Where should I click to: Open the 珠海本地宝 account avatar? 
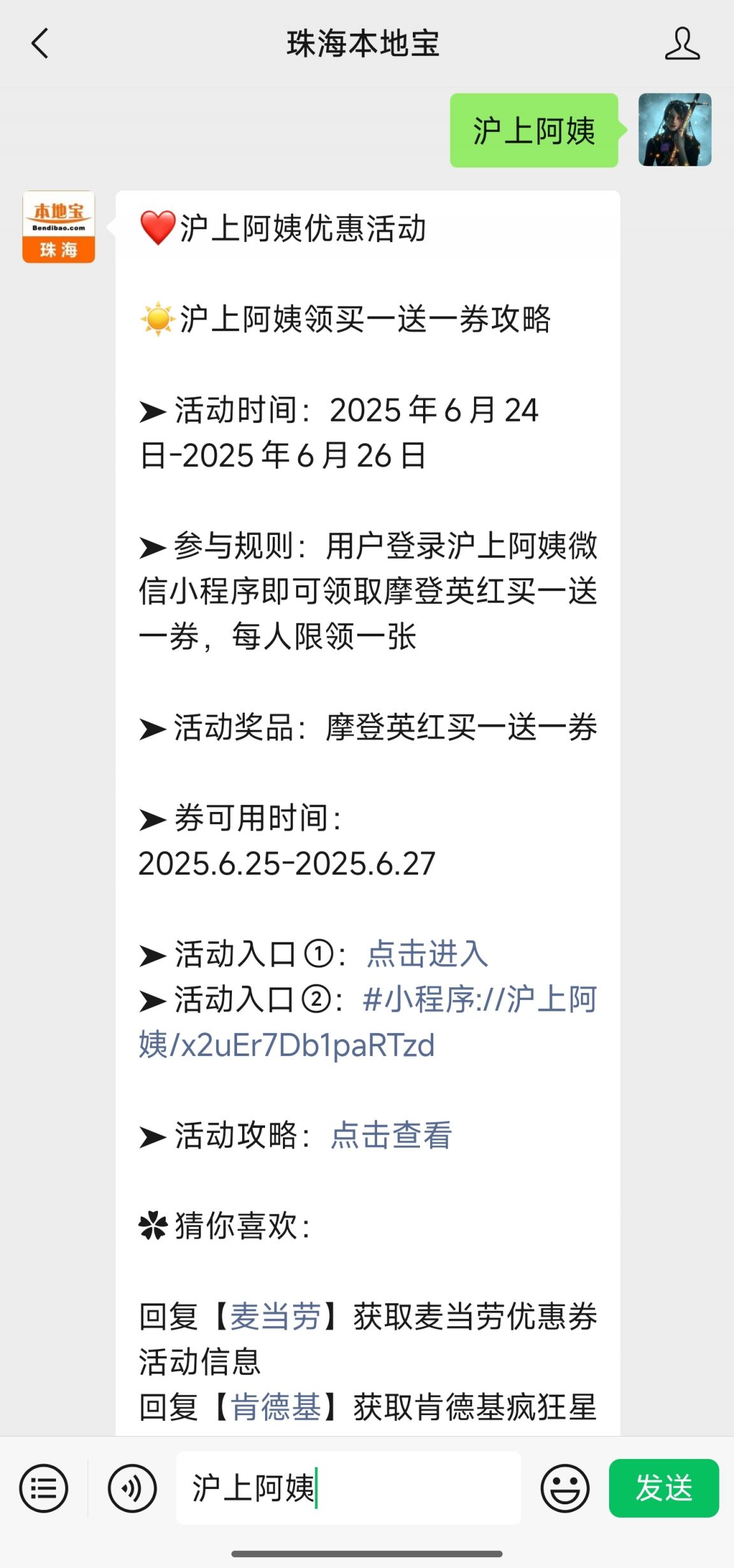tap(59, 227)
